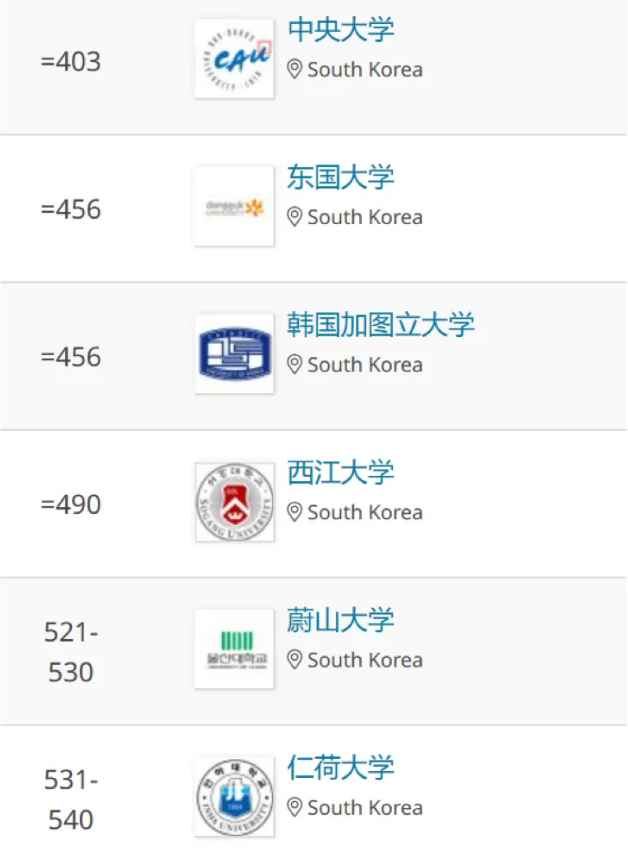This screenshot has width=628, height=860.
Task: Select the 西江大学 entry
Action: [341, 472]
